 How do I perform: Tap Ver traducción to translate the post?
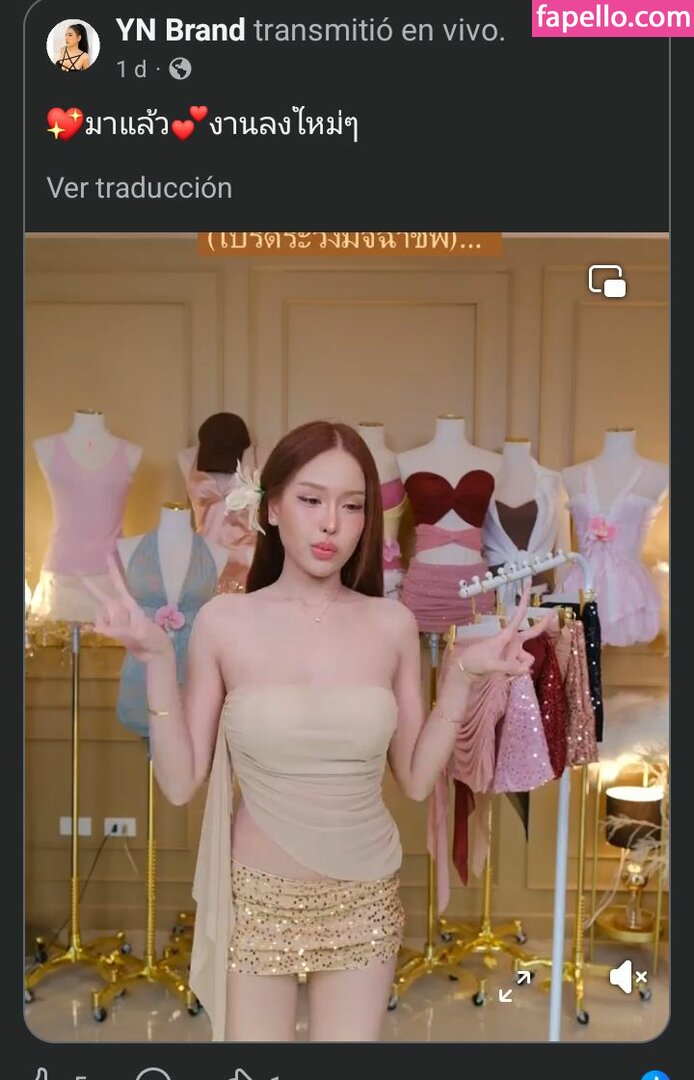point(139,188)
